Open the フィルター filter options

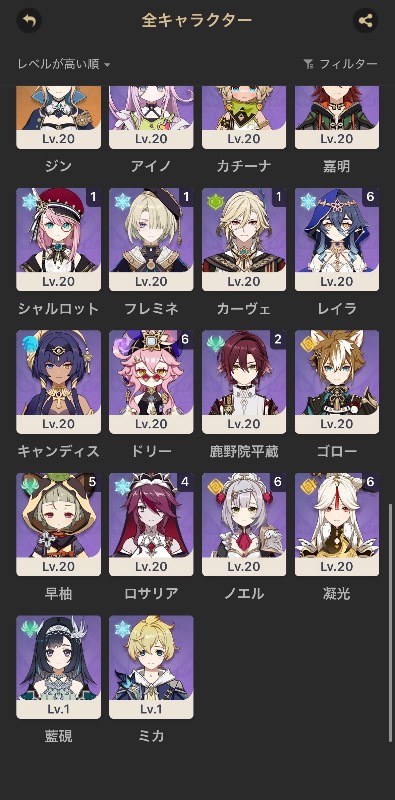pyautogui.click(x=340, y=64)
